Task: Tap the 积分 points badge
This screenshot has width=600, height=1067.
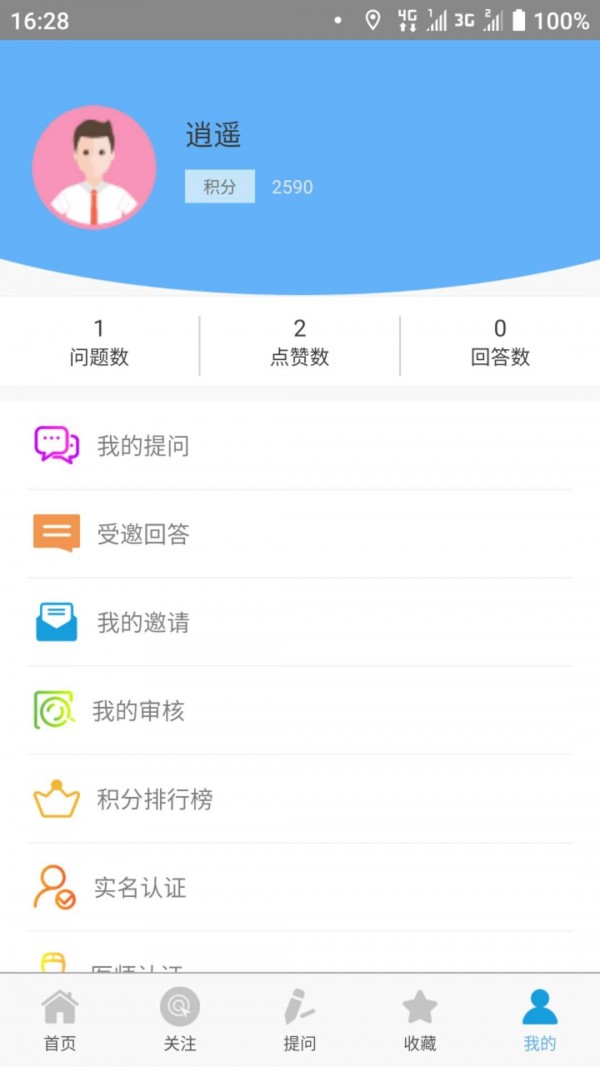Action: [220, 186]
